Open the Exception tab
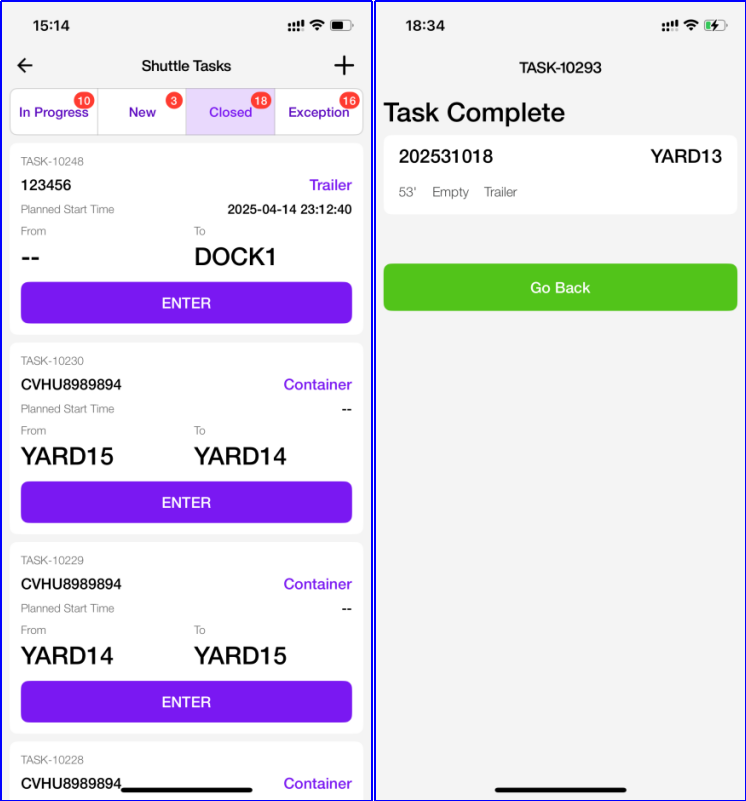This screenshot has height=801, width=746. pyautogui.click(x=318, y=112)
